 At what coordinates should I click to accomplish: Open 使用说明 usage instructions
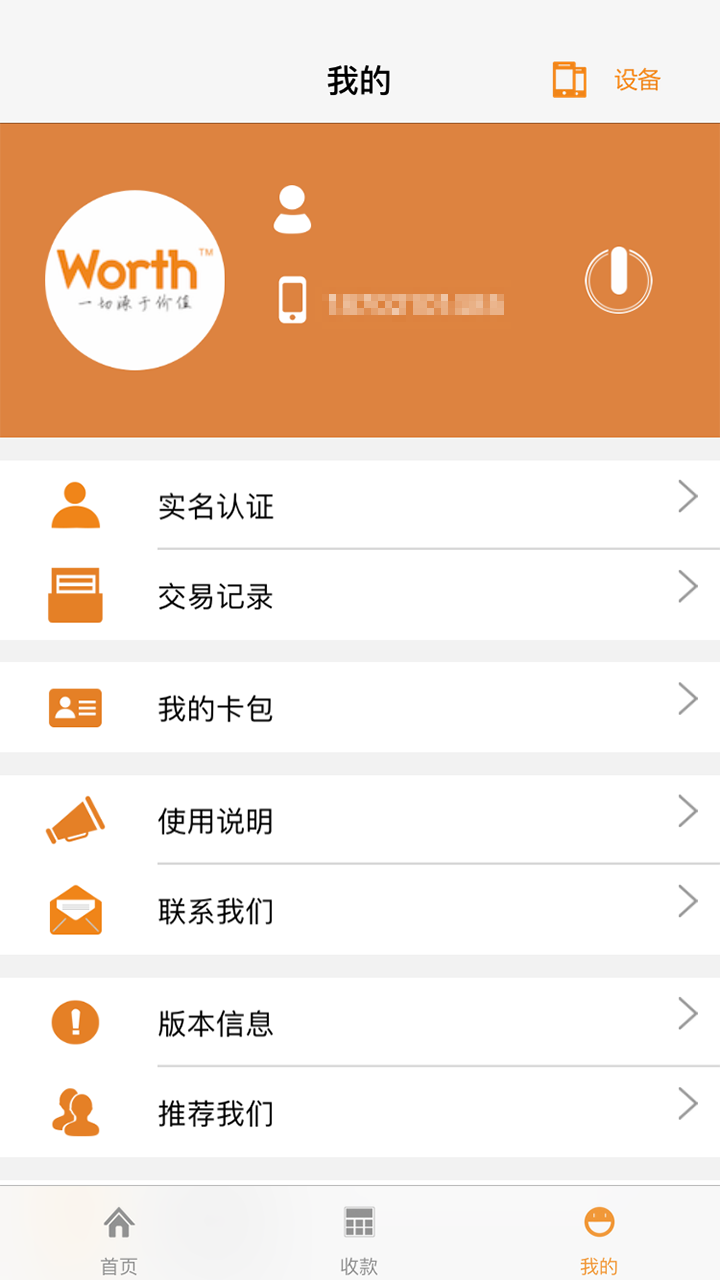tap(360, 820)
